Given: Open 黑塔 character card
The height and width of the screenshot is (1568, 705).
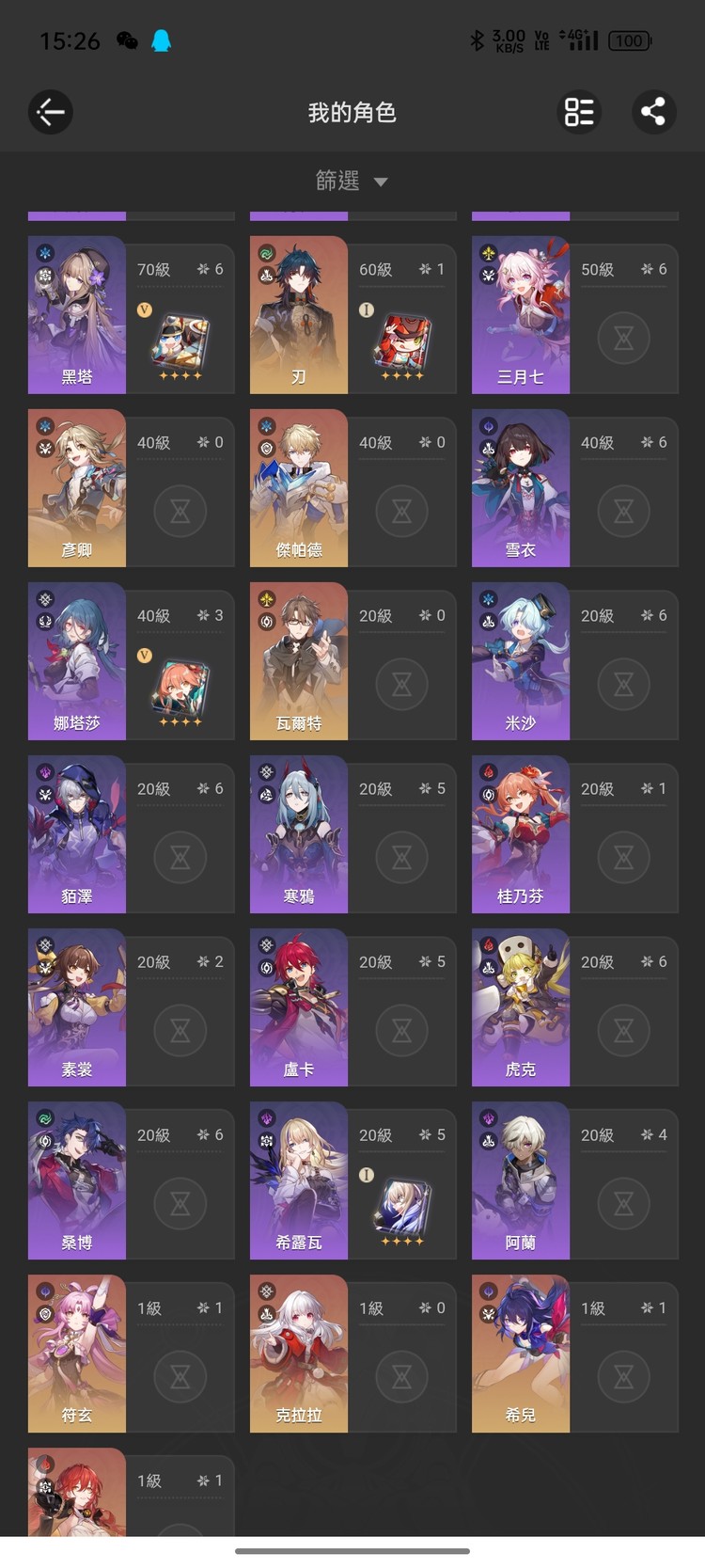Looking at the screenshot, I should (x=77, y=315).
